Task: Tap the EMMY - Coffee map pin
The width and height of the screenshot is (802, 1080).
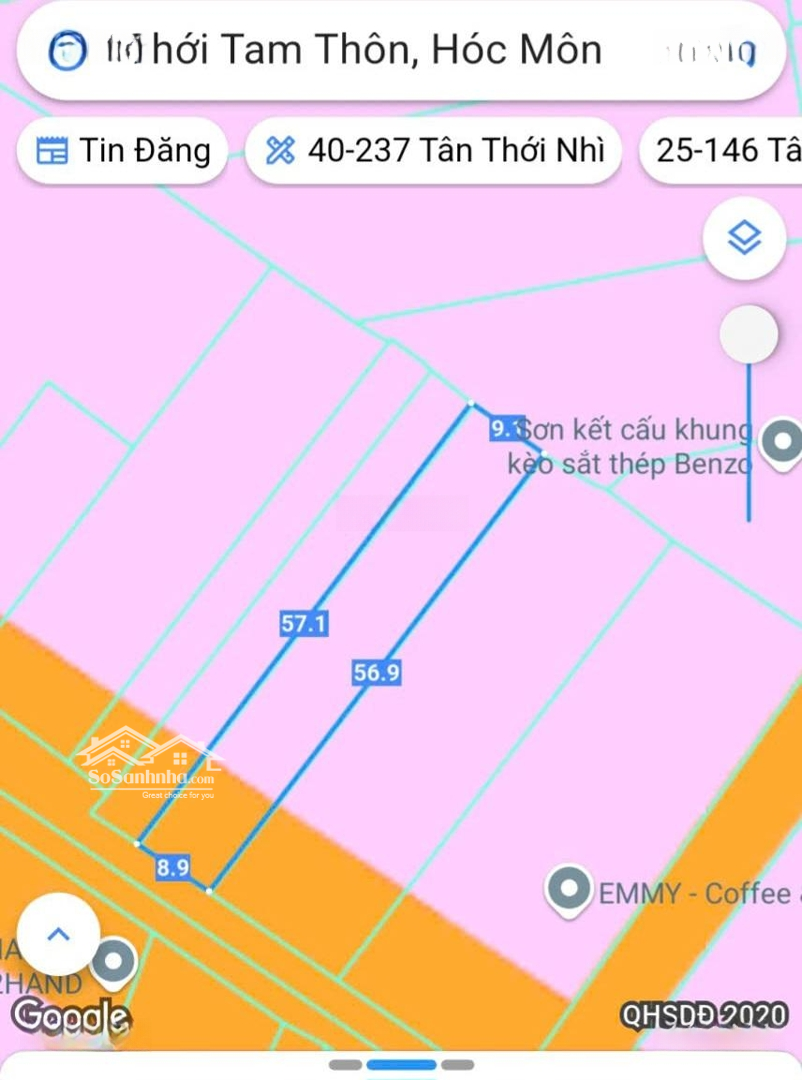Action: 567,888
